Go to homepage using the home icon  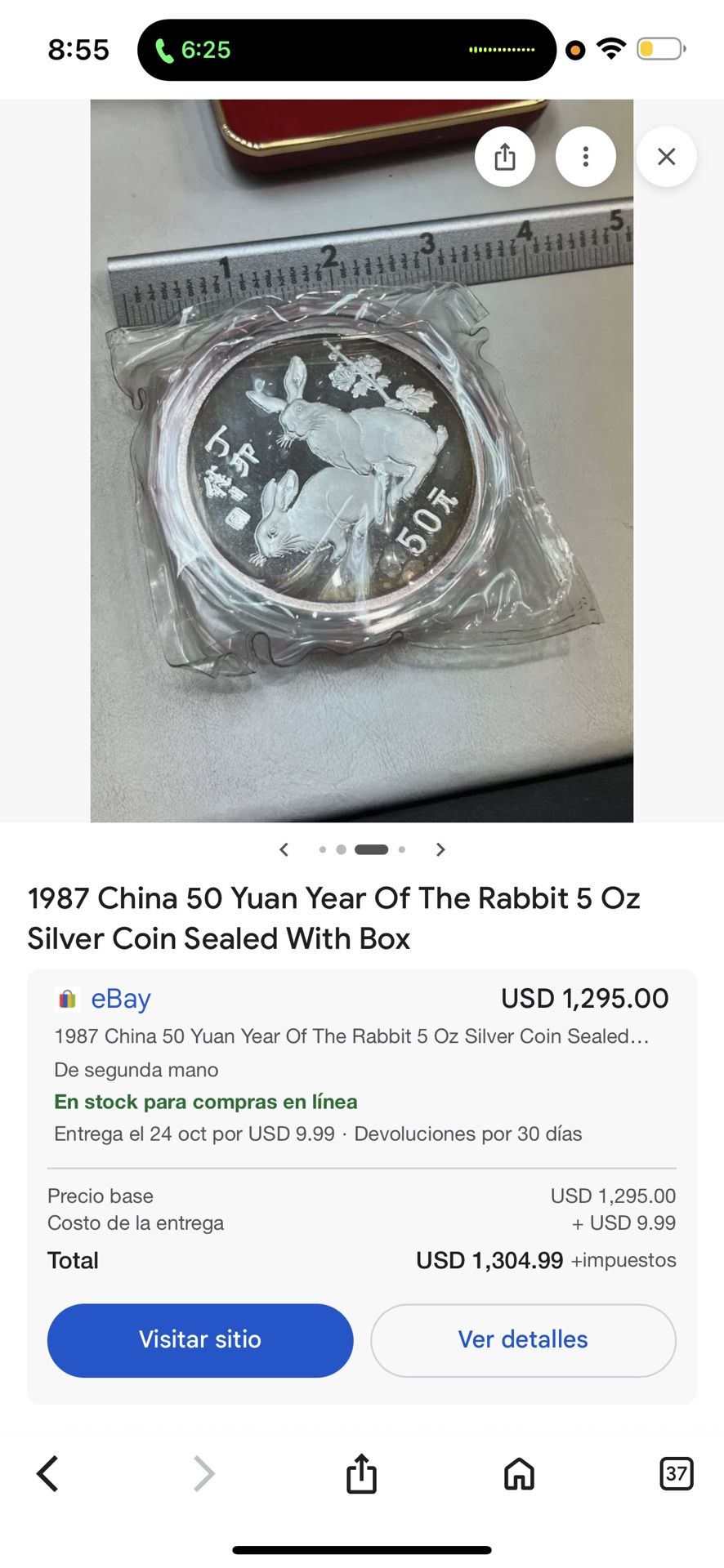(518, 1473)
